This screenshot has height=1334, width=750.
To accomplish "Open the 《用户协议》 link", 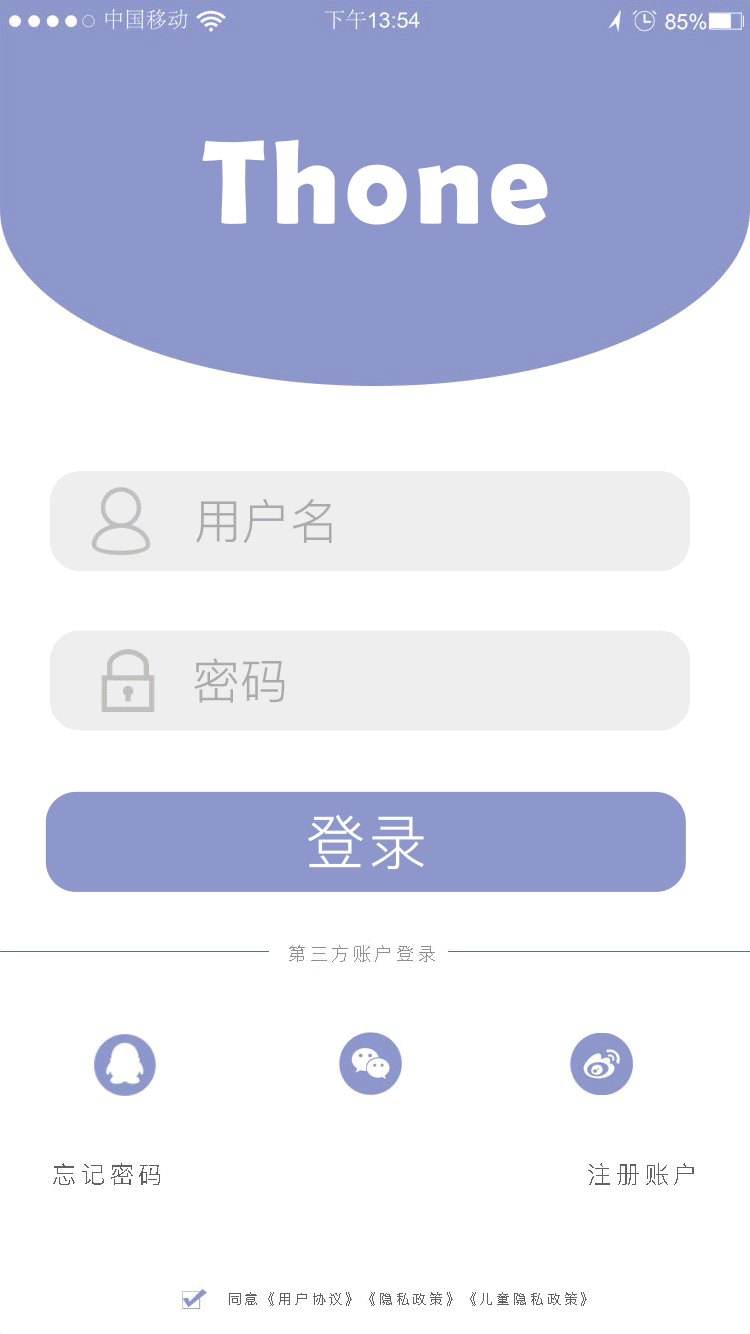I will point(309,1299).
